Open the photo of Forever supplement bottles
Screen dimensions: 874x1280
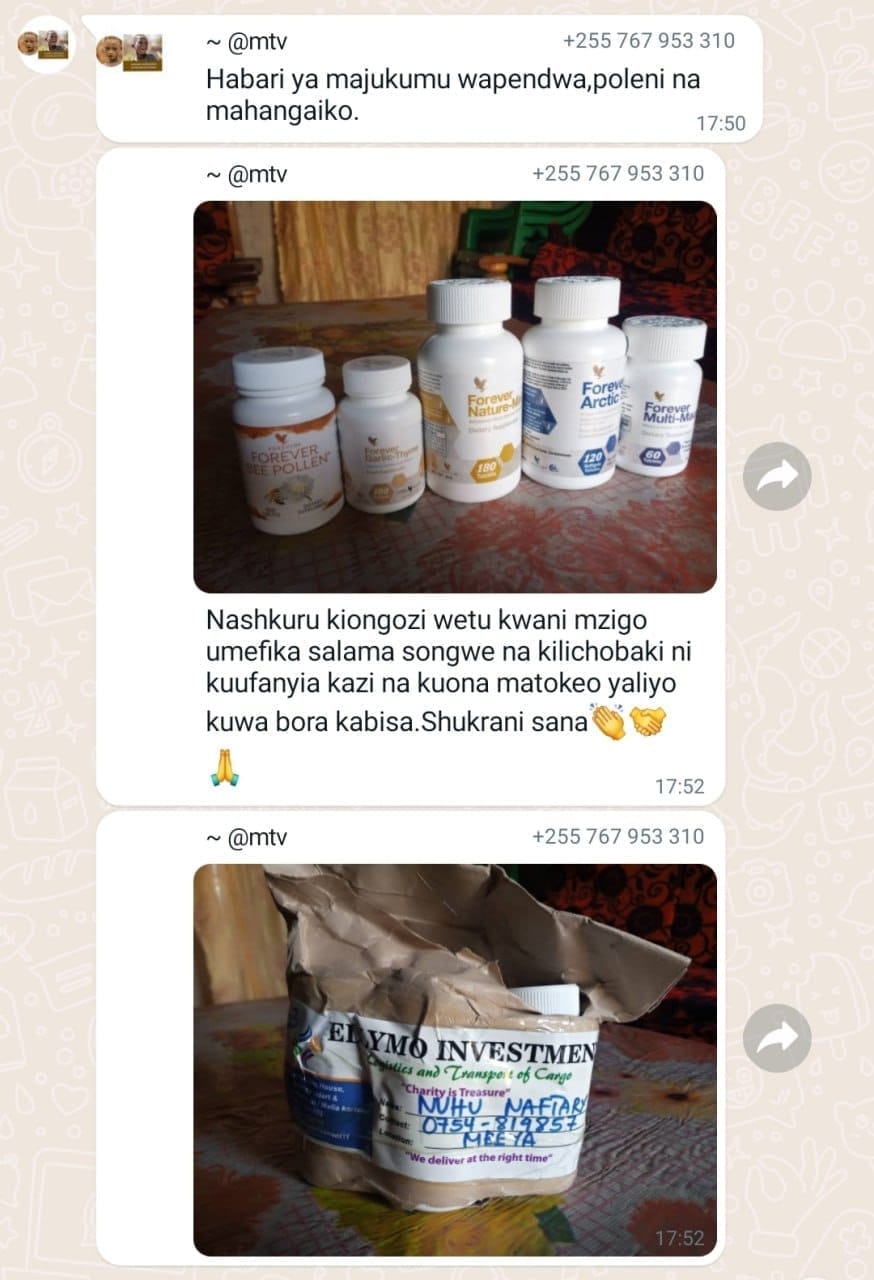point(454,396)
